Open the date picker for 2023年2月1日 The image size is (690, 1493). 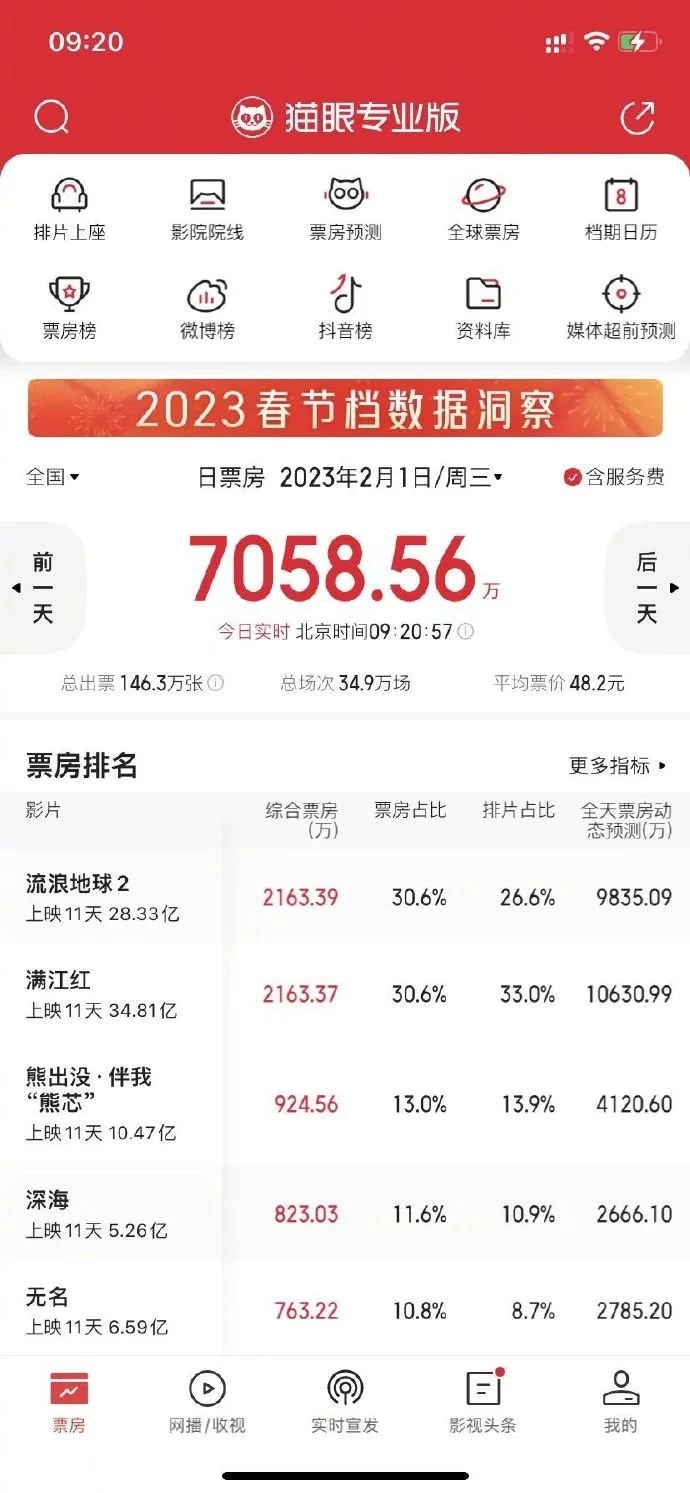[x=390, y=478]
